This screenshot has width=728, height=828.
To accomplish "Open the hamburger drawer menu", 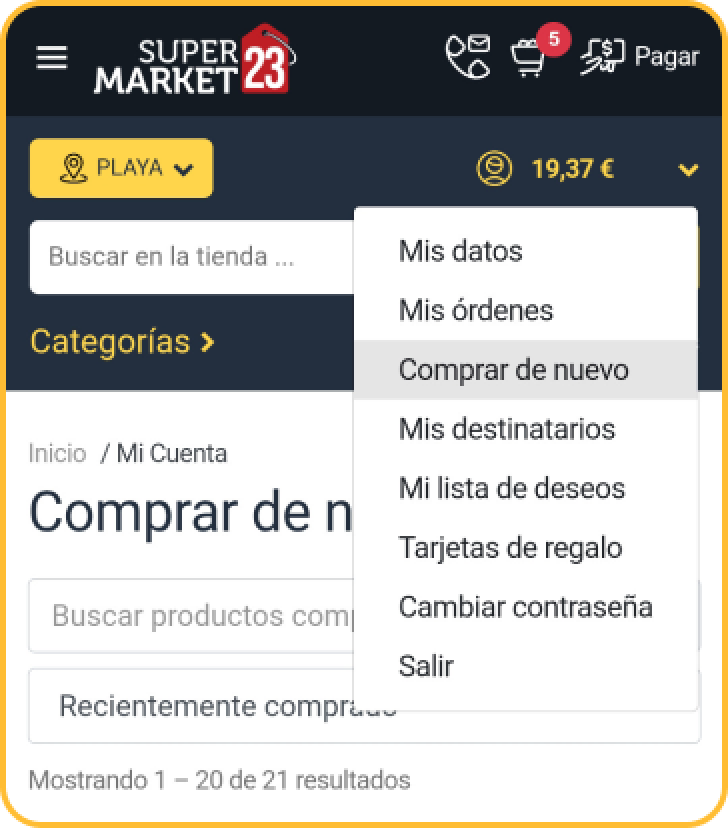I will [52, 58].
